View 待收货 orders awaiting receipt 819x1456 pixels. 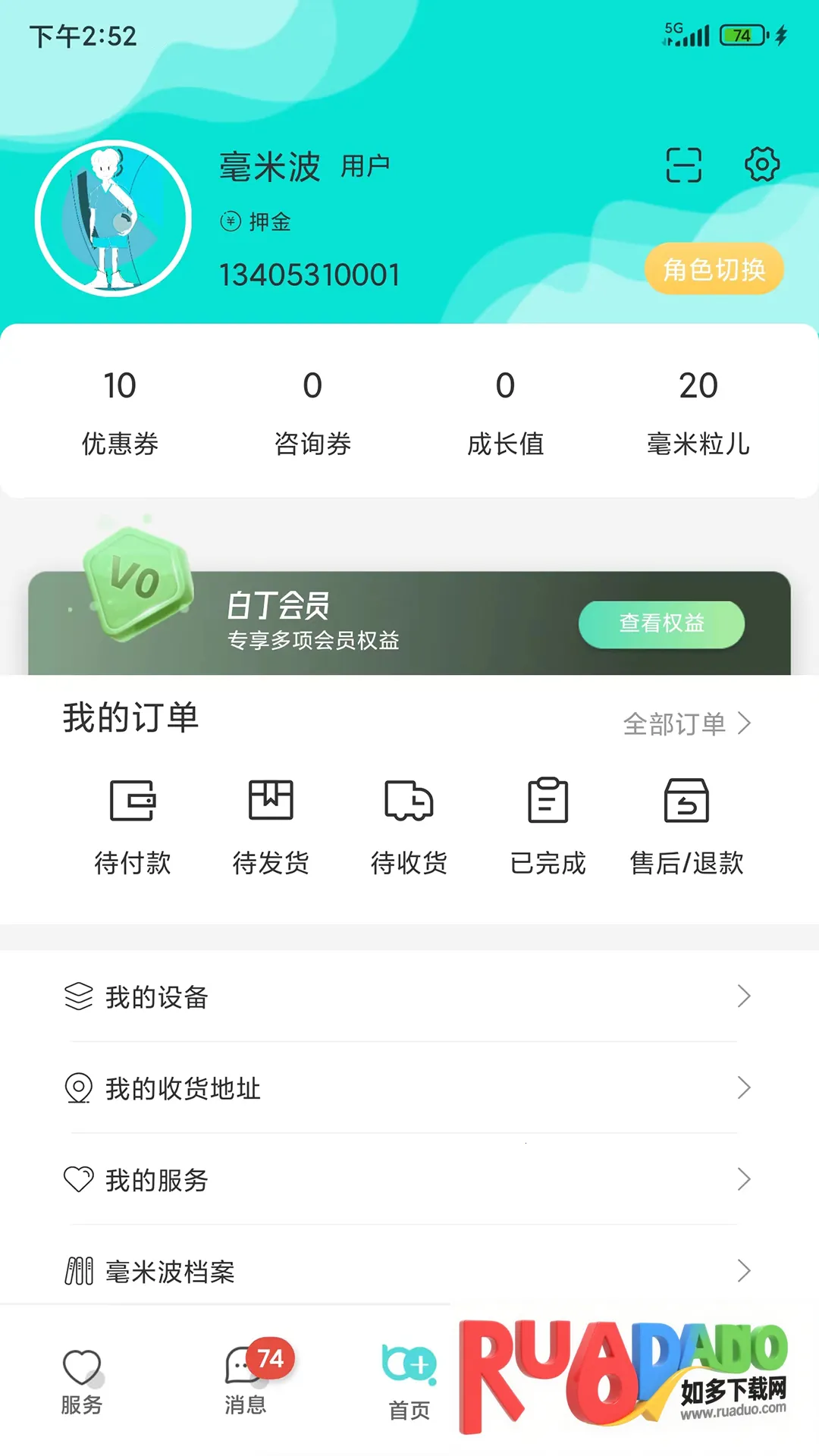coord(409,827)
